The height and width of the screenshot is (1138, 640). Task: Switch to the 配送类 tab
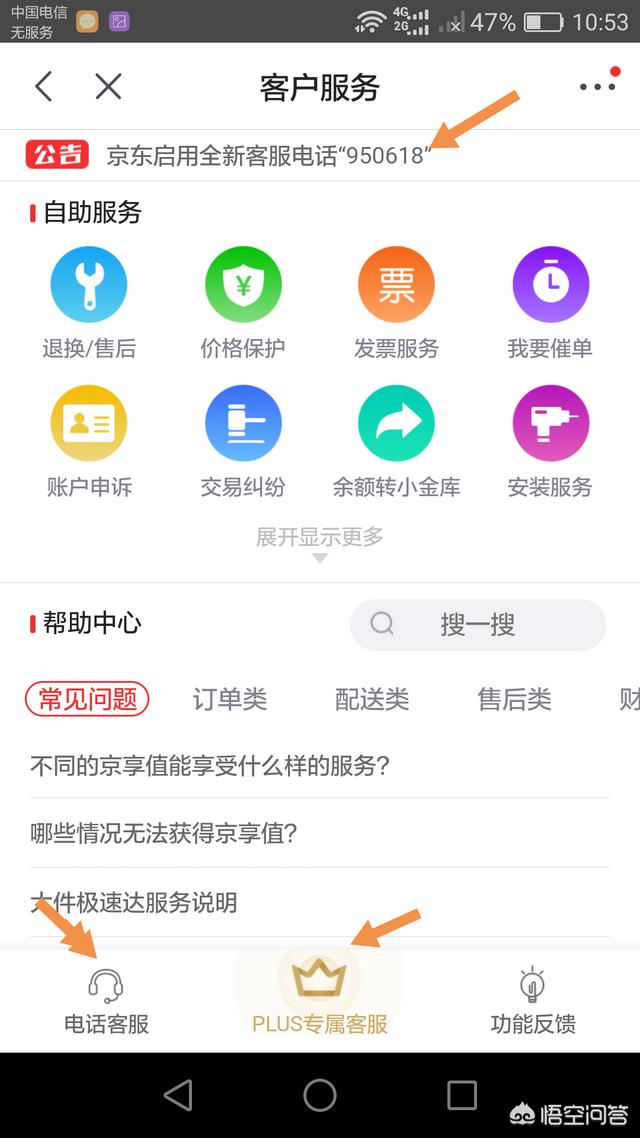[x=372, y=700]
